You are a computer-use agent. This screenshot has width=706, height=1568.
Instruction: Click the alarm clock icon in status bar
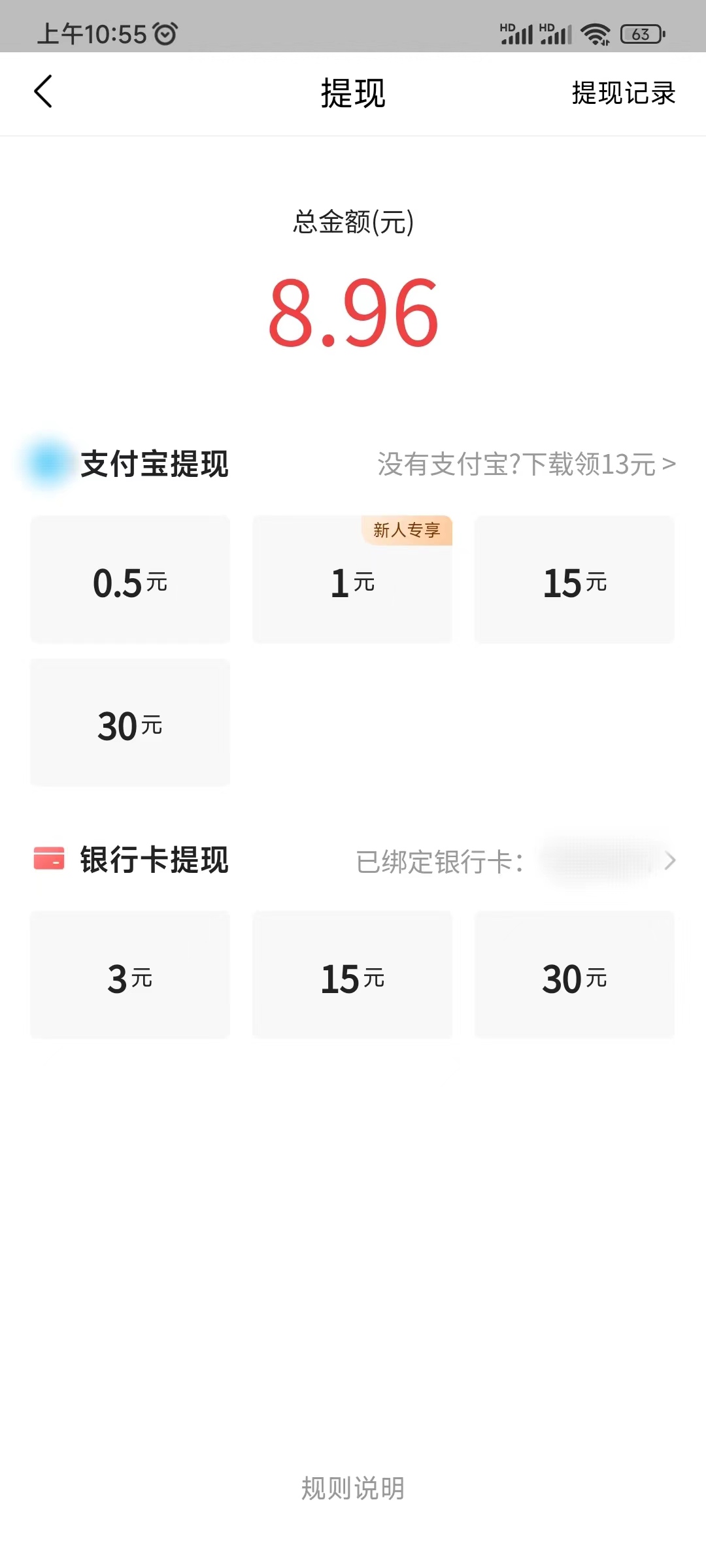pyautogui.click(x=165, y=33)
